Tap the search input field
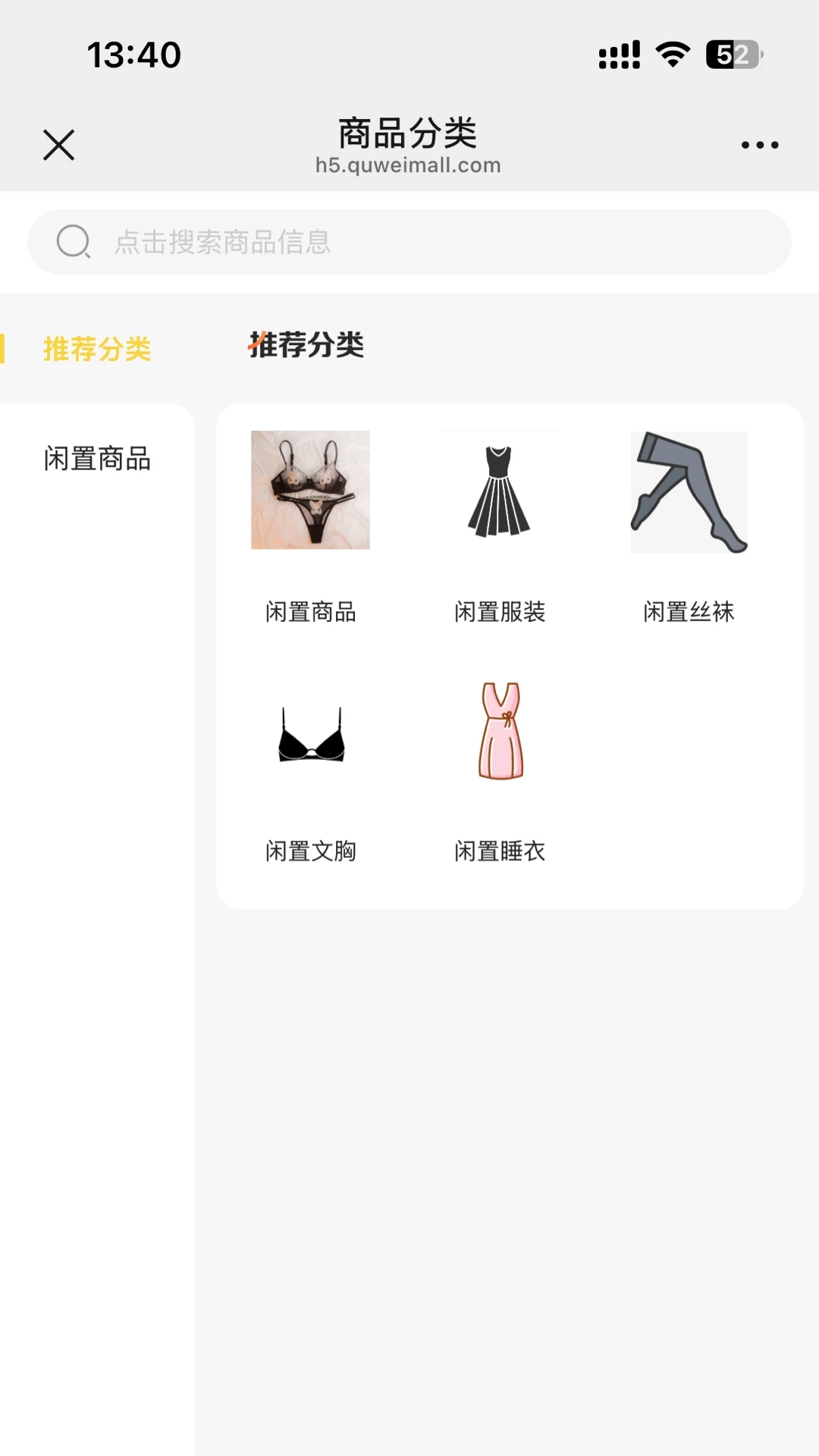The width and height of the screenshot is (819, 1456). 409,242
